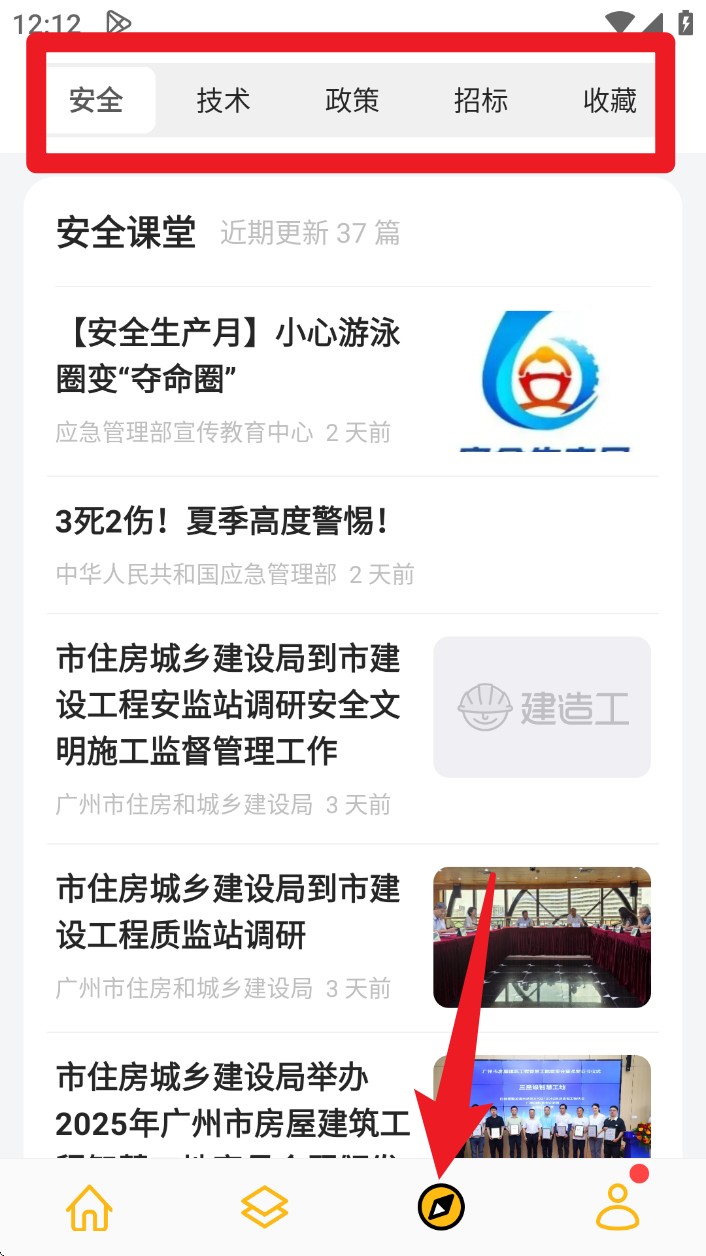Tap the 安全 tab
This screenshot has width=706, height=1256.
tap(96, 100)
